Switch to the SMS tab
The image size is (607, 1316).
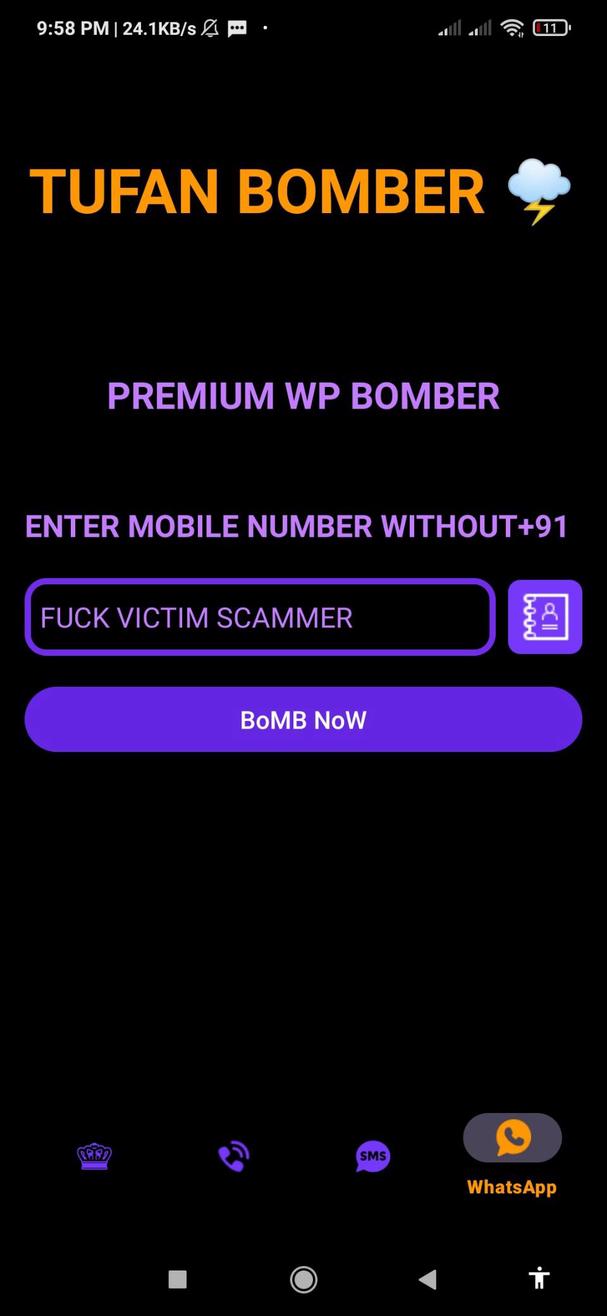tap(372, 1157)
